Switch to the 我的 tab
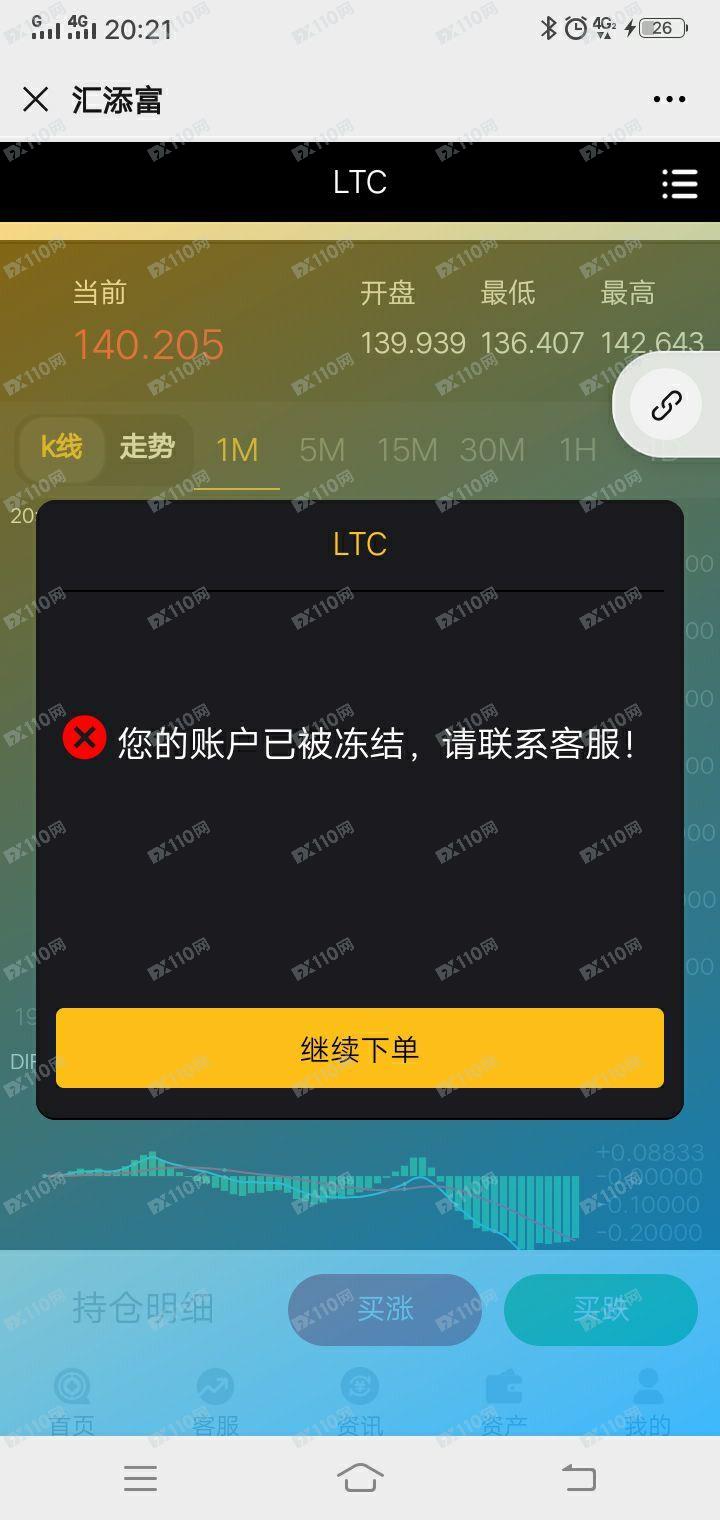This screenshot has width=720, height=1520. pyautogui.click(x=648, y=1402)
